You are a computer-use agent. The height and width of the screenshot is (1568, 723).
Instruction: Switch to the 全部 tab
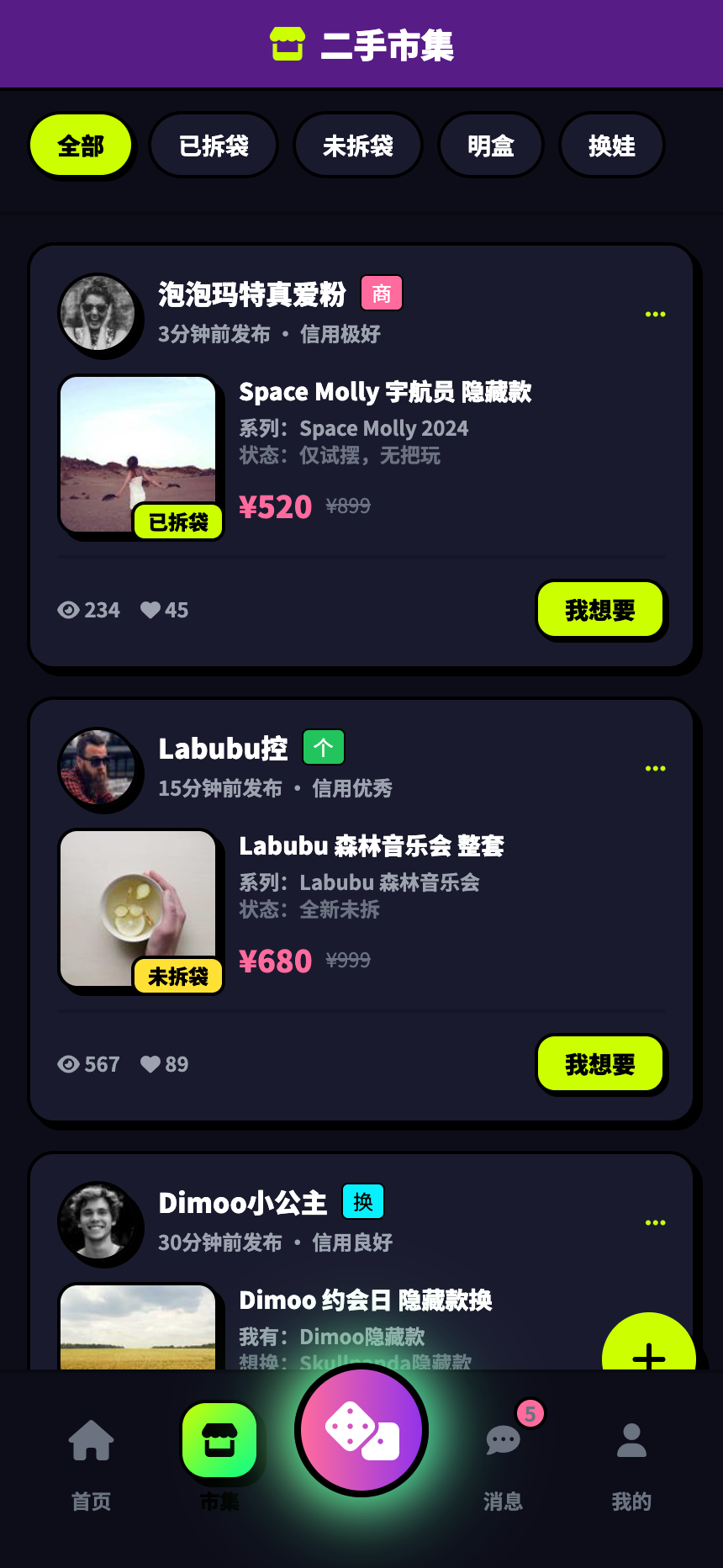tap(81, 145)
